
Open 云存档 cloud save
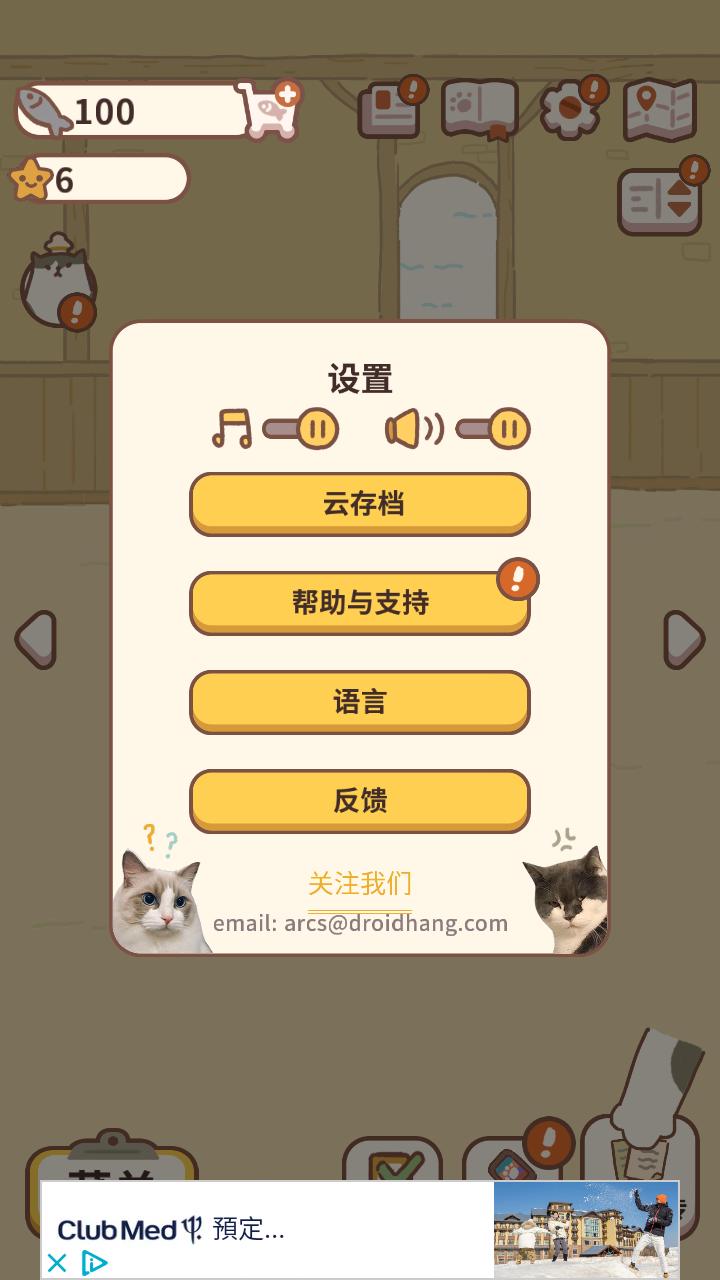pos(360,503)
